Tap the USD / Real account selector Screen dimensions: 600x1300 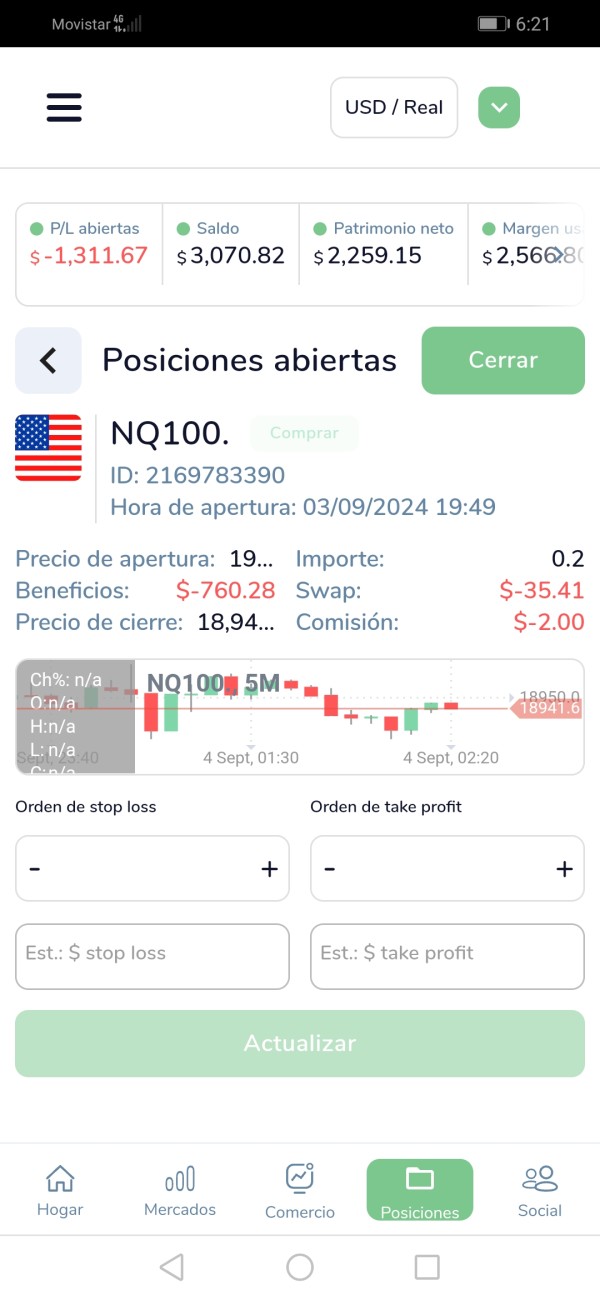point(394,107)
